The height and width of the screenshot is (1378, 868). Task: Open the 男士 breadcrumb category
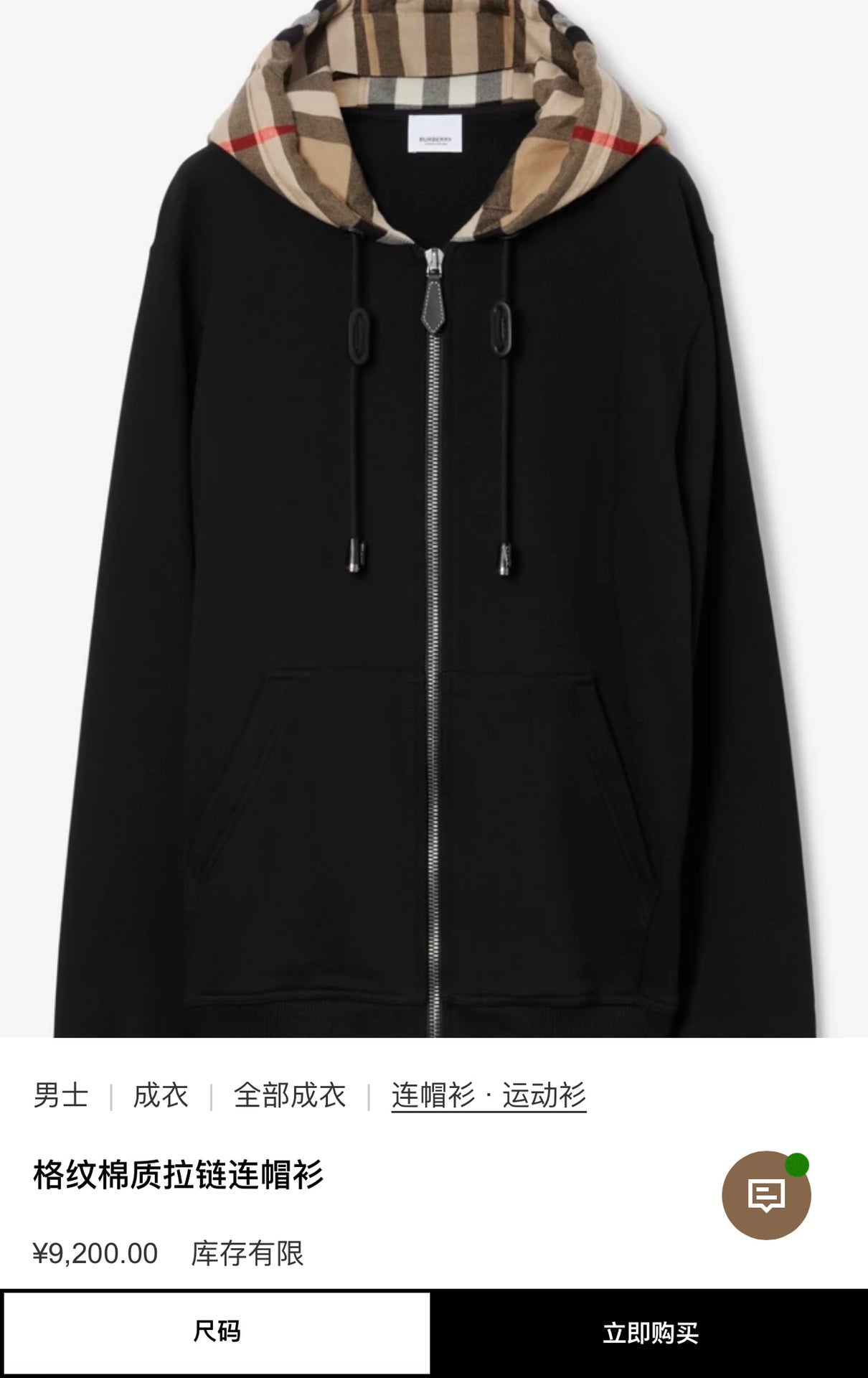(x=60, y=1096)
